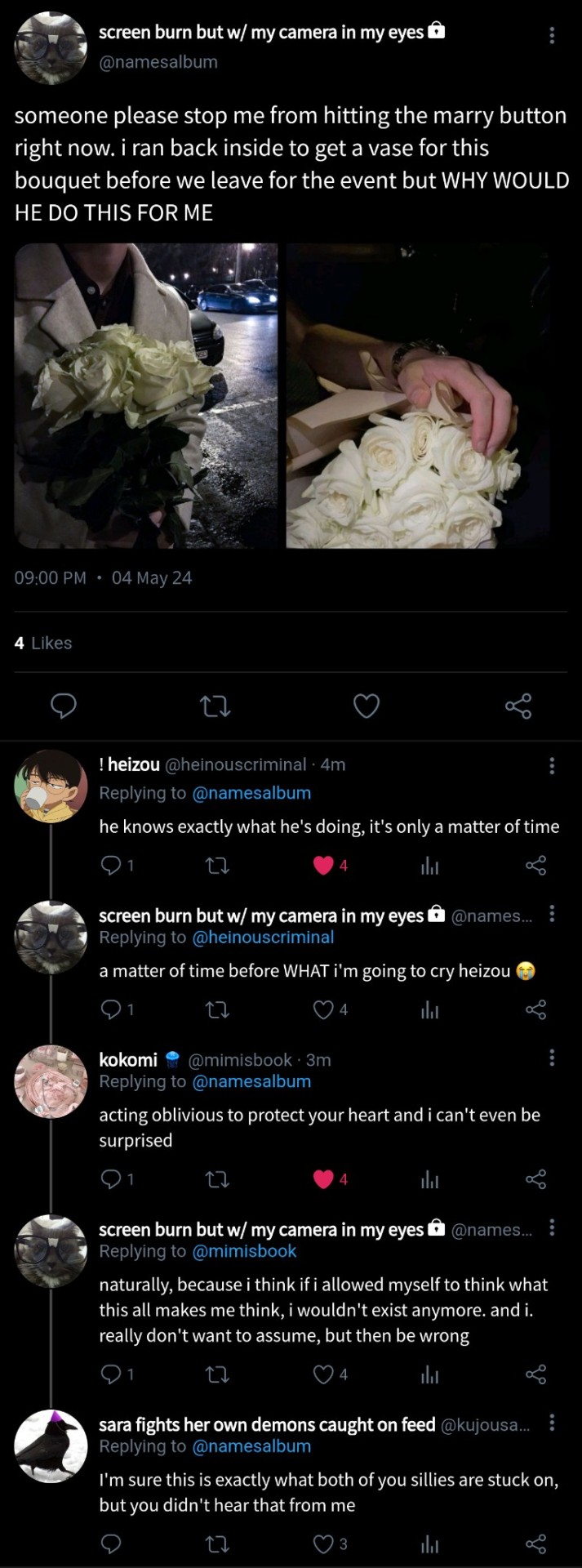
Task: Retweet the reply starting with 'naturally'
Action: click(217, 1375)
